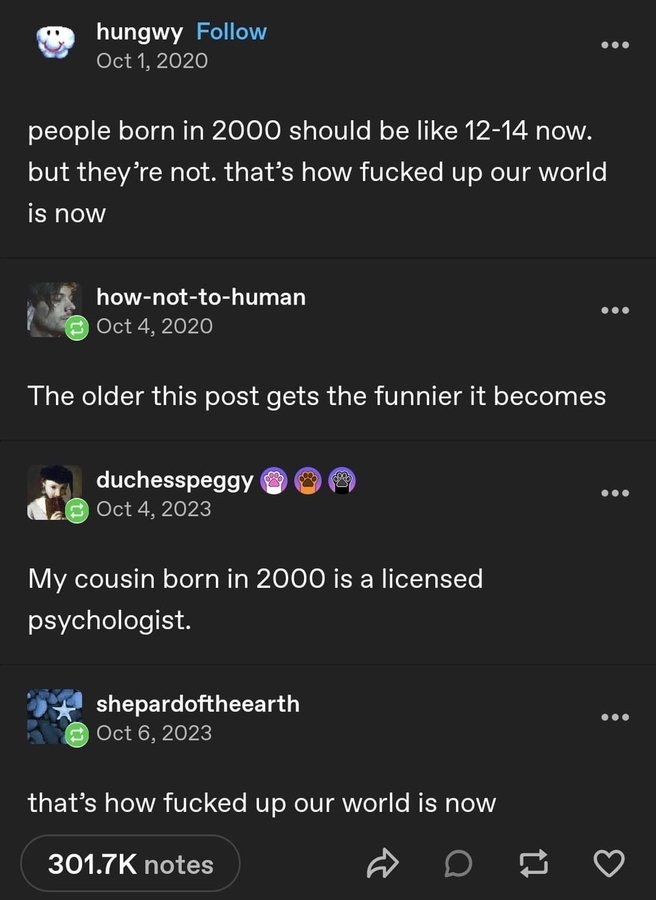Open options for how-not-to-human's reblog

(614, 311)
